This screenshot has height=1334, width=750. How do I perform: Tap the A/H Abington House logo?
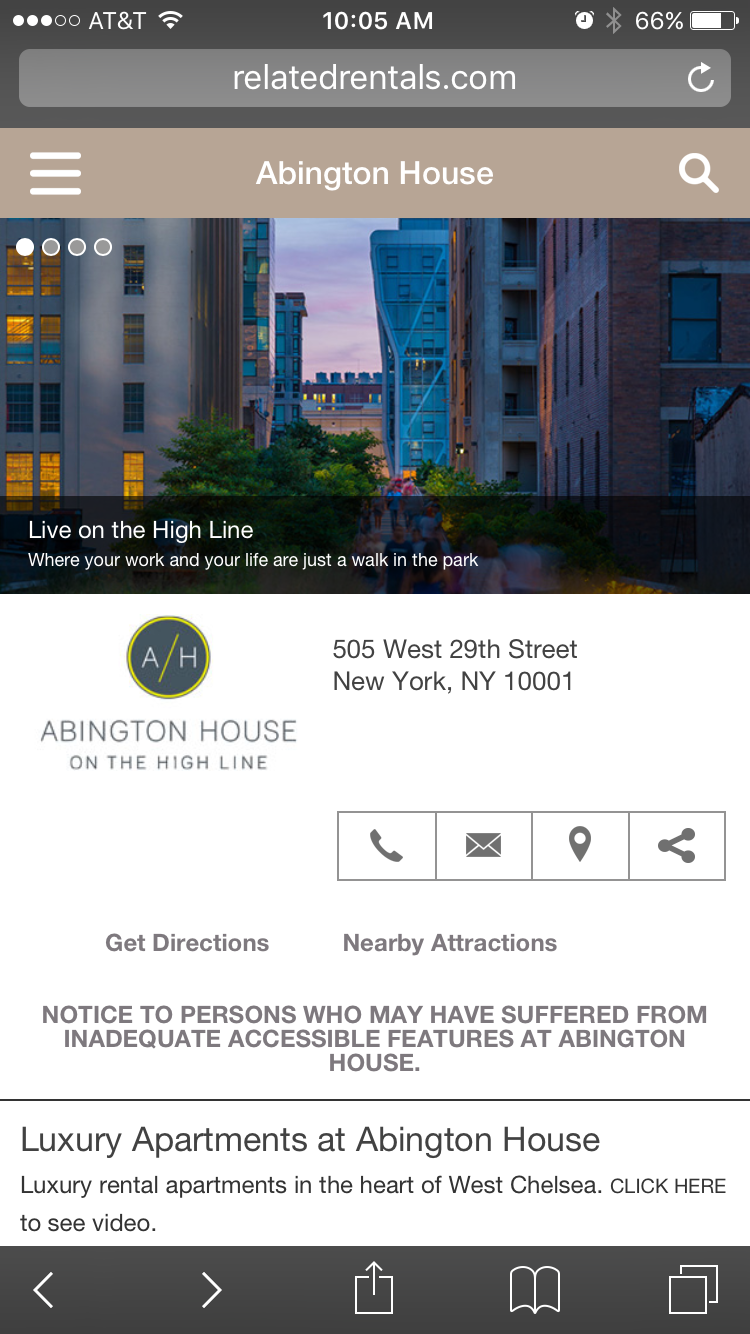[168, 658]
